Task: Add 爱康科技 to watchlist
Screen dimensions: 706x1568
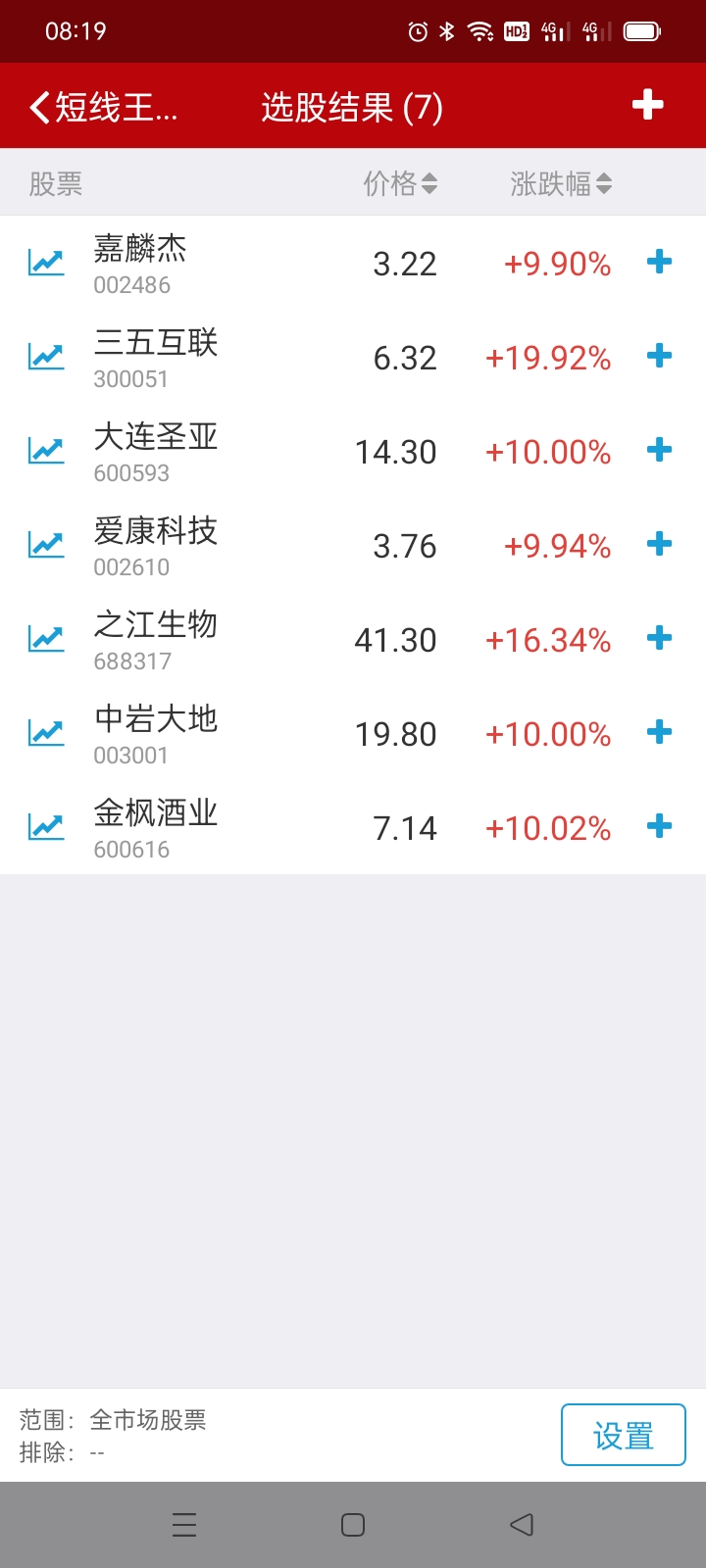Action: [660, 544]
